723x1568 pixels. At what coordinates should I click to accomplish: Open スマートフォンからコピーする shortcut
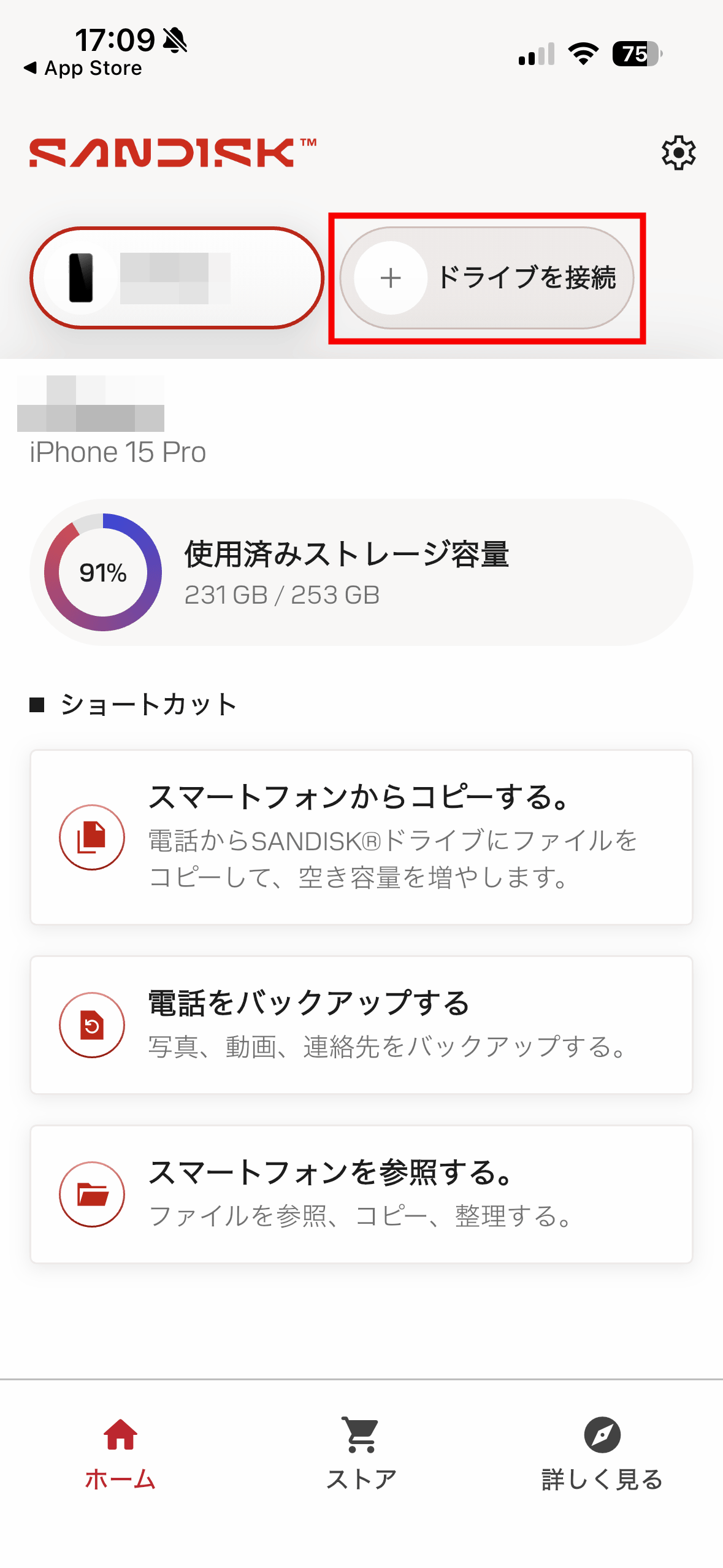(361, 837)
